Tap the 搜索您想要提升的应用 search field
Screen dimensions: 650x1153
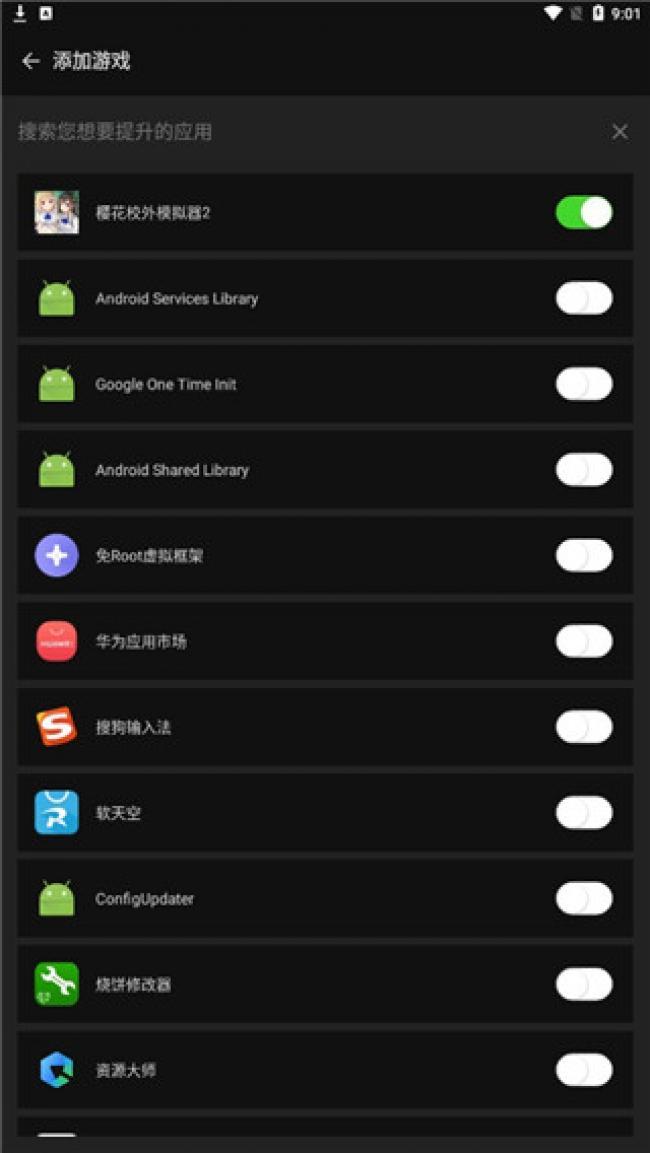coord(300,132)
